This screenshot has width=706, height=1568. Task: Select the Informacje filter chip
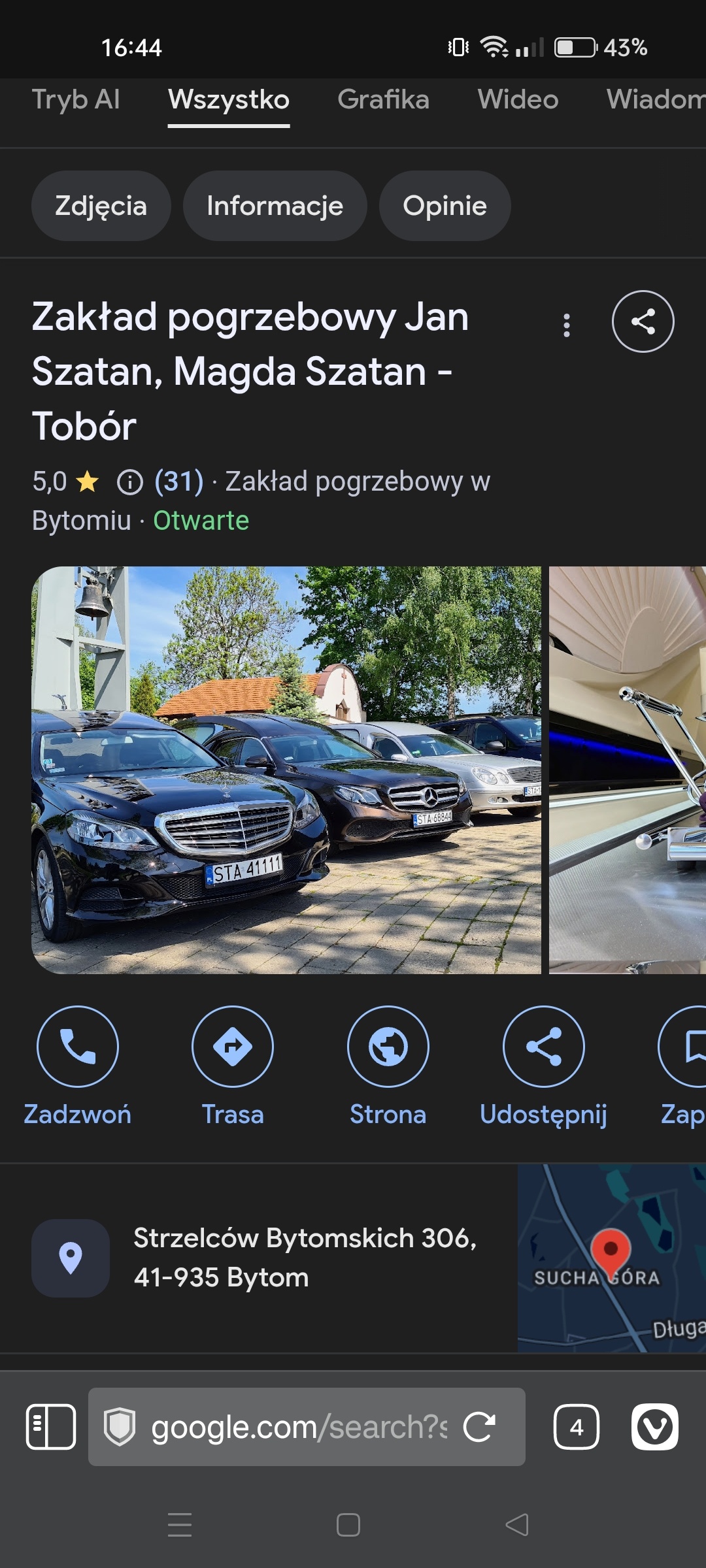(274, 206)
